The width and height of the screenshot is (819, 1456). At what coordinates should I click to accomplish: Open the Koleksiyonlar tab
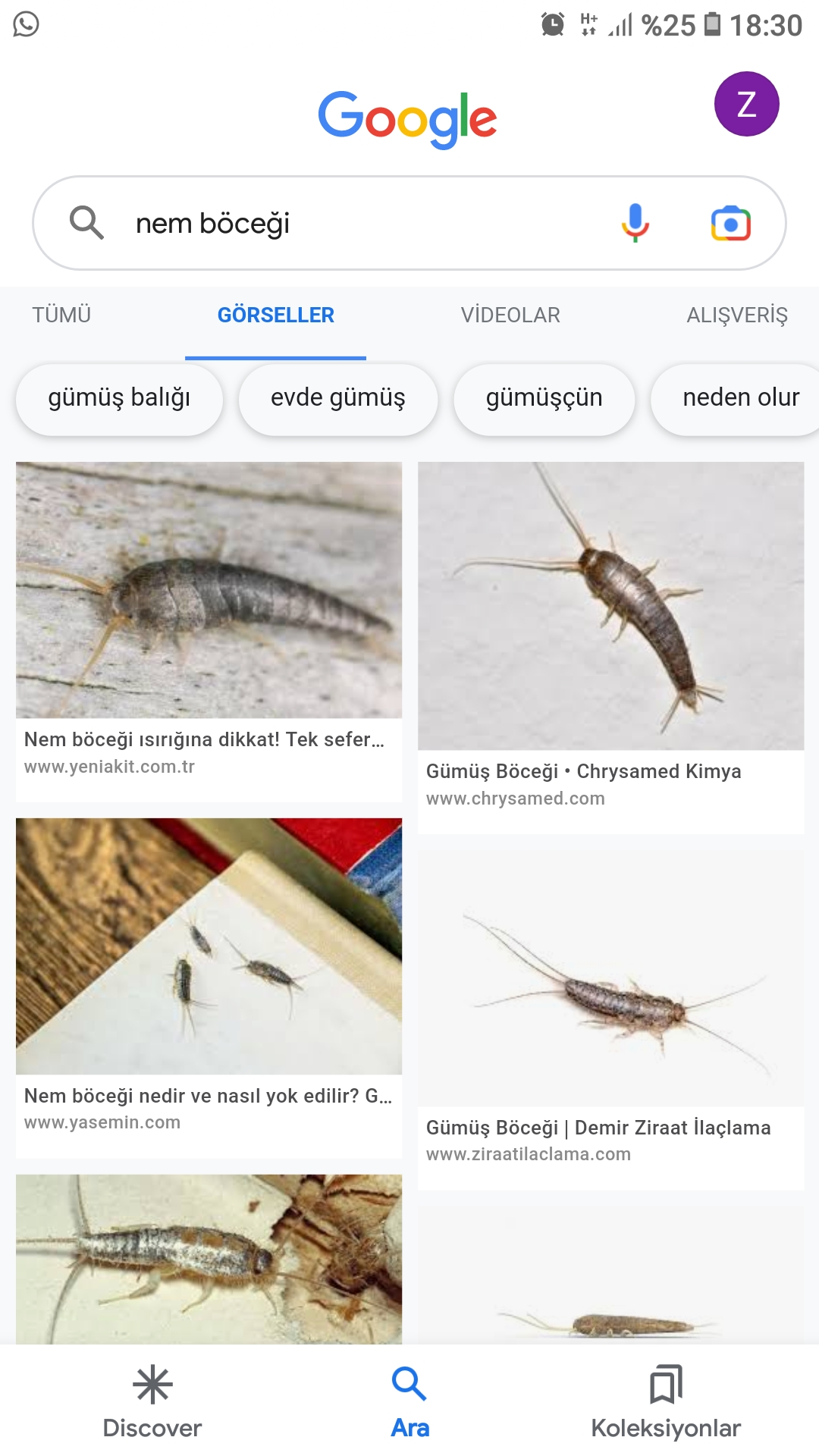666,1401
